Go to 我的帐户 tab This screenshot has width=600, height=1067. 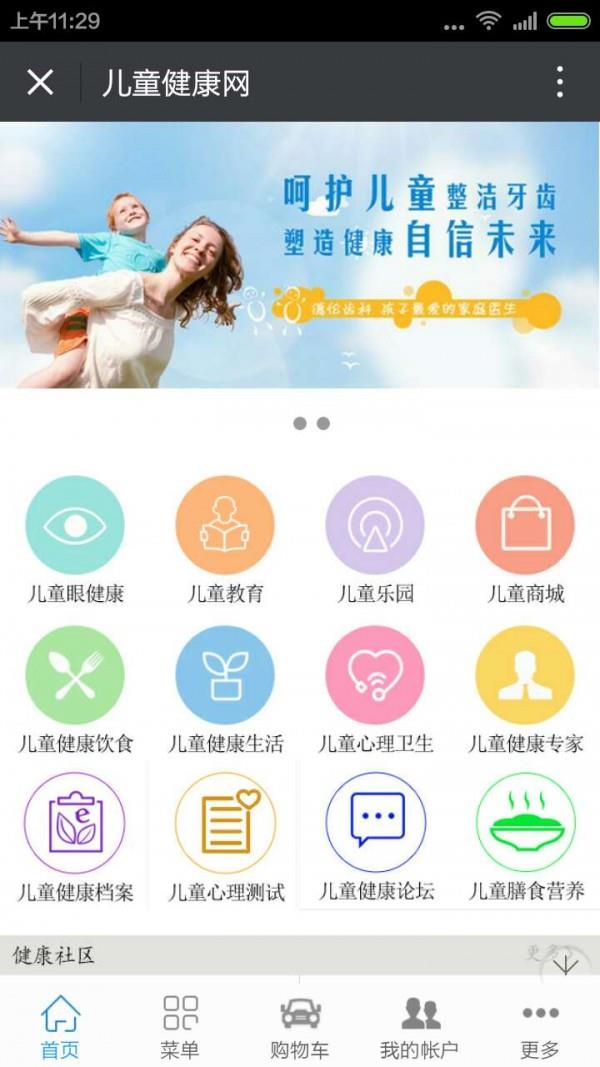click(x=420, y=1025)
